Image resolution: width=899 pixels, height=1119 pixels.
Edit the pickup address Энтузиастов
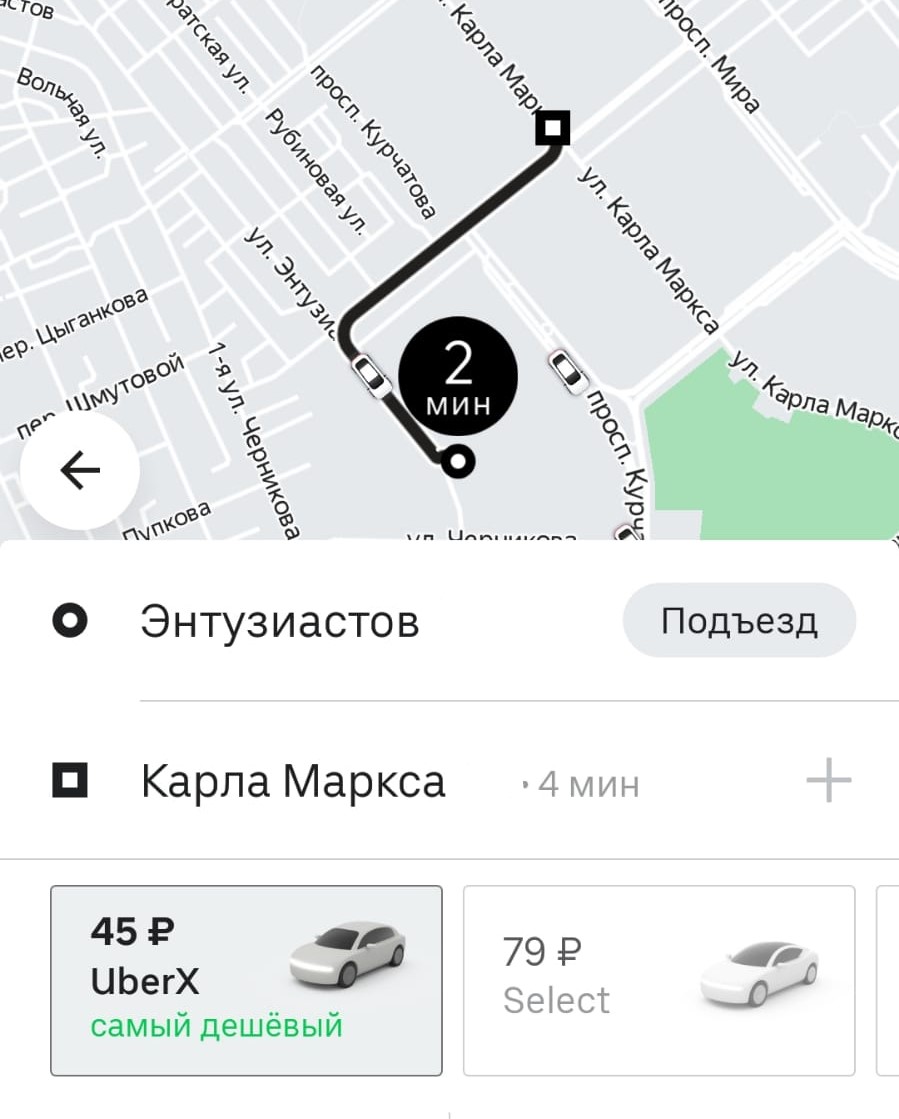click(280, 622)
